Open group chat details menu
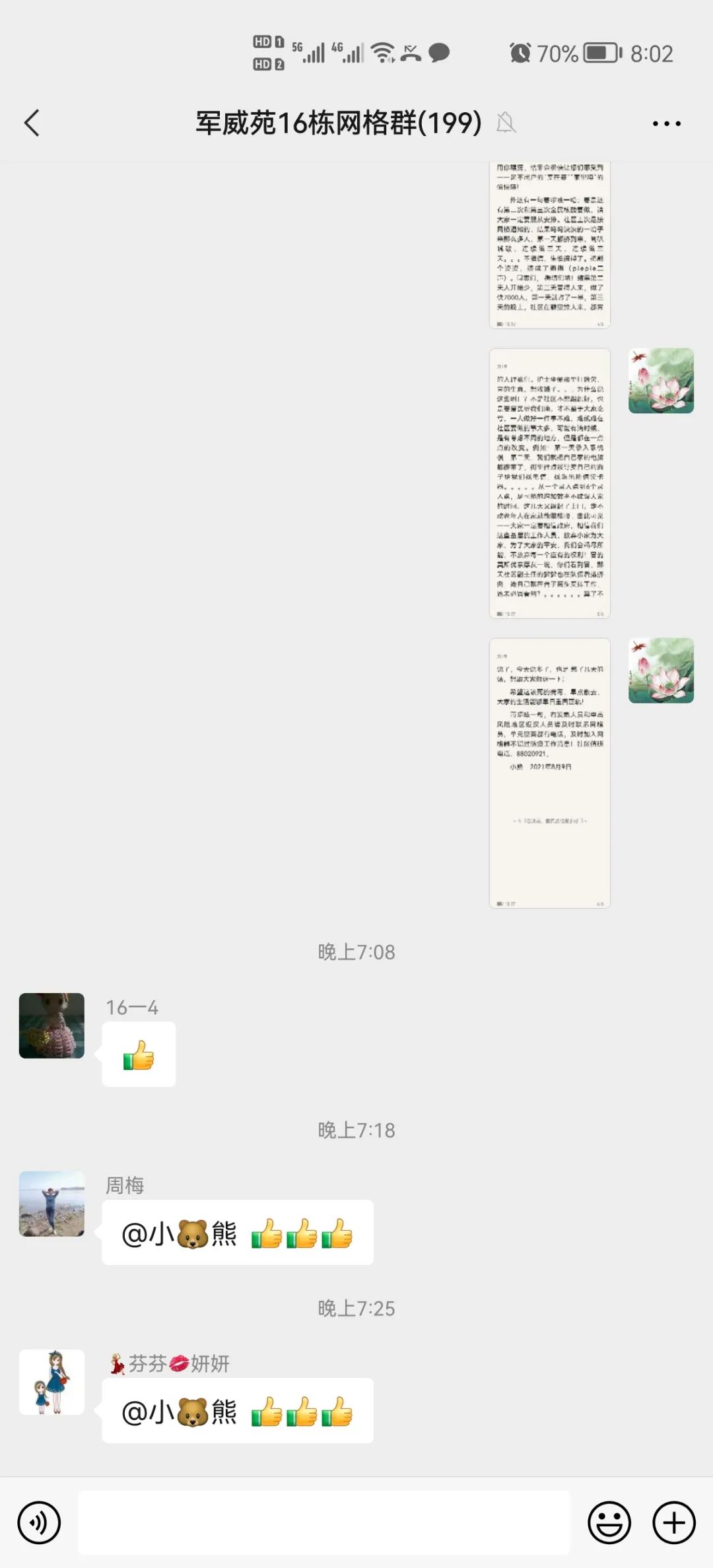This screenshot has width=713, height=1568. tap(666, 123)
